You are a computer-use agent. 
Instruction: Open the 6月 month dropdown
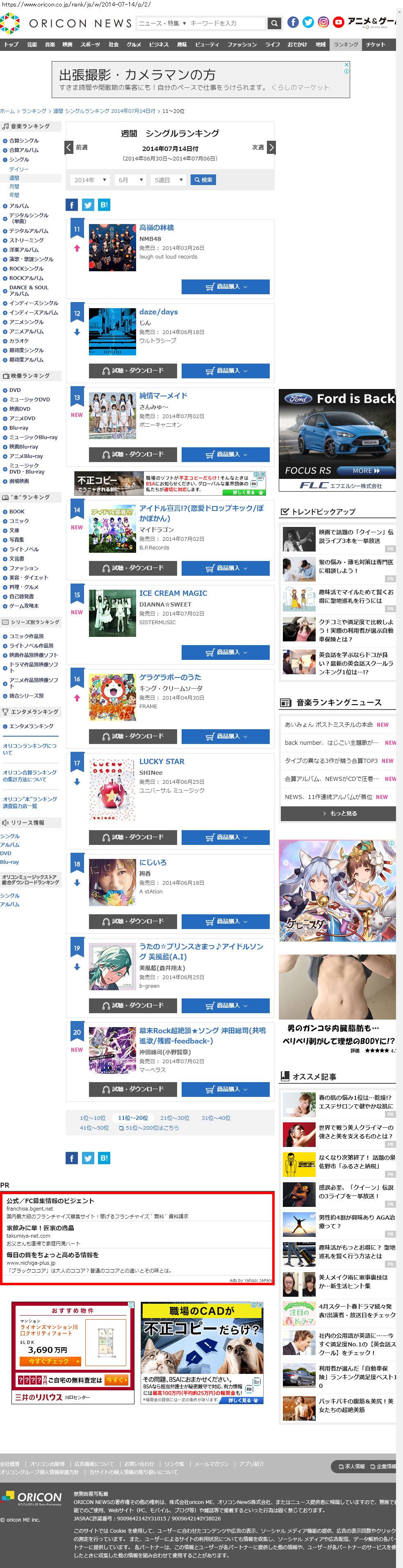click(130, 180)
